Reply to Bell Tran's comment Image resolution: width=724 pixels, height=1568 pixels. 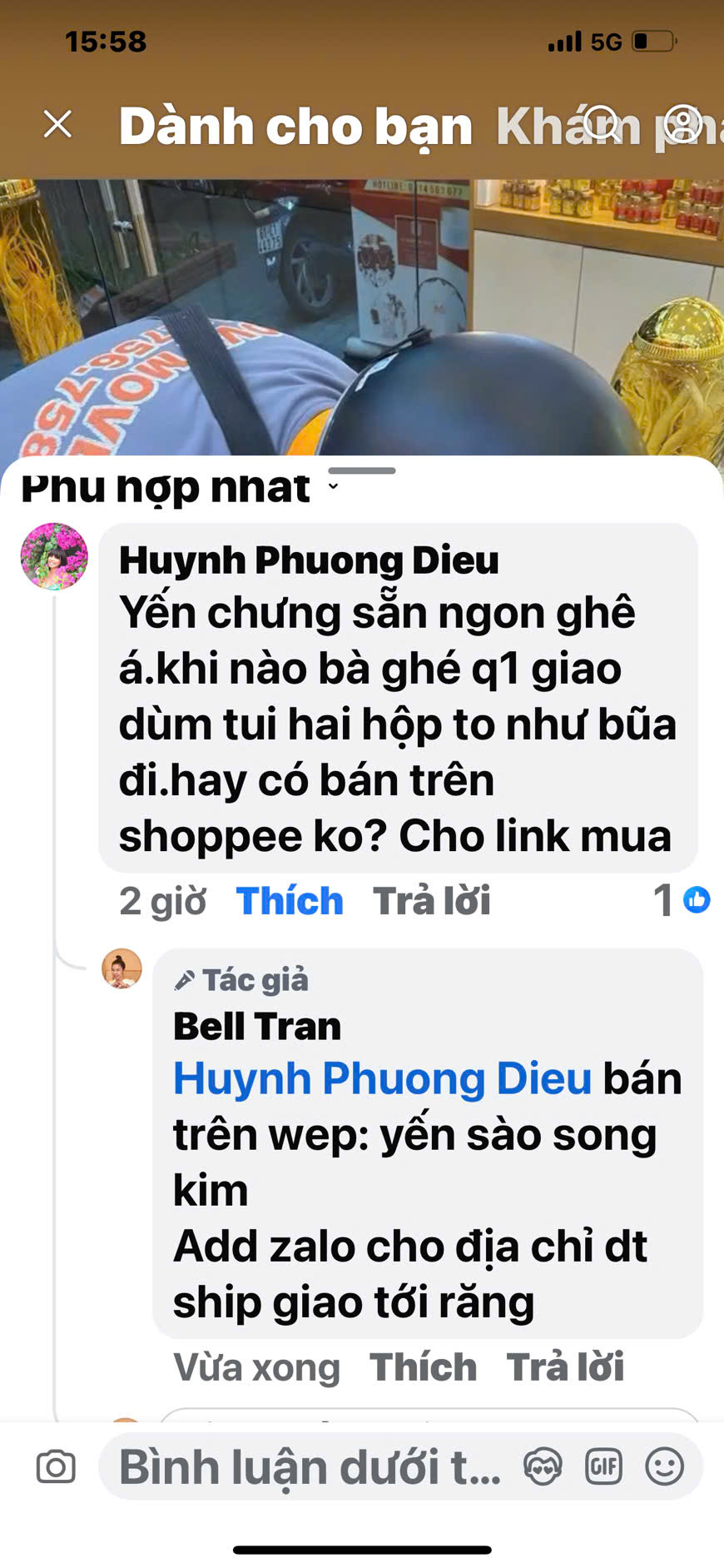click(565, 1367)
